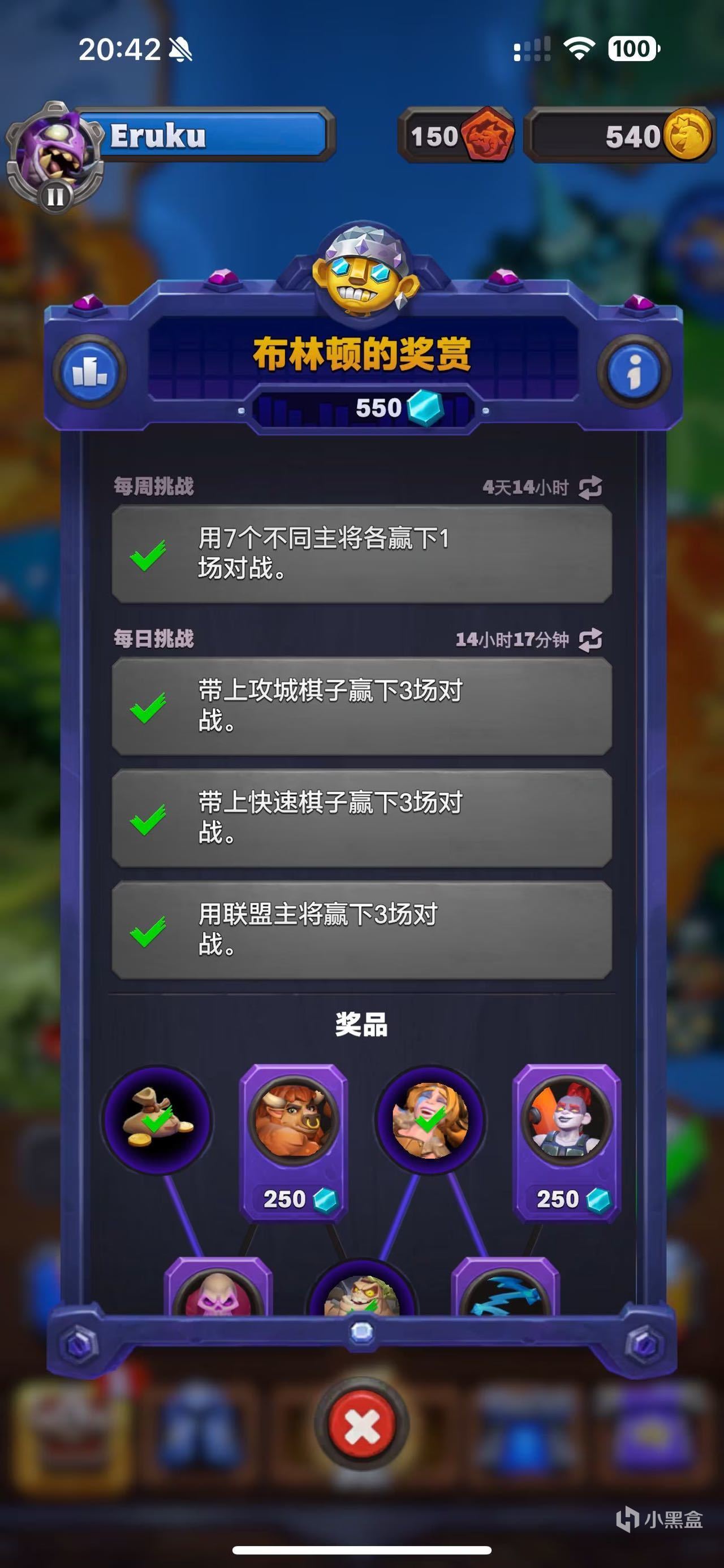The width and height of the screenshot is (724, 1568).
Task: Open the info button for 布林顿的奖赏
Action: [634, 371]
